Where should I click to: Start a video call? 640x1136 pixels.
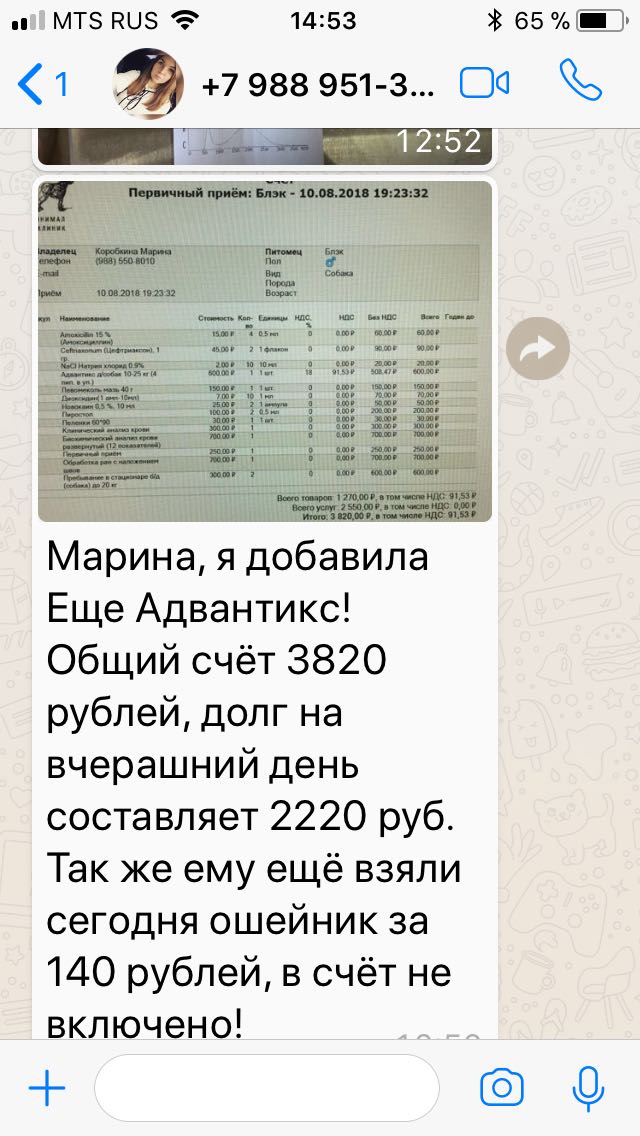485,83
